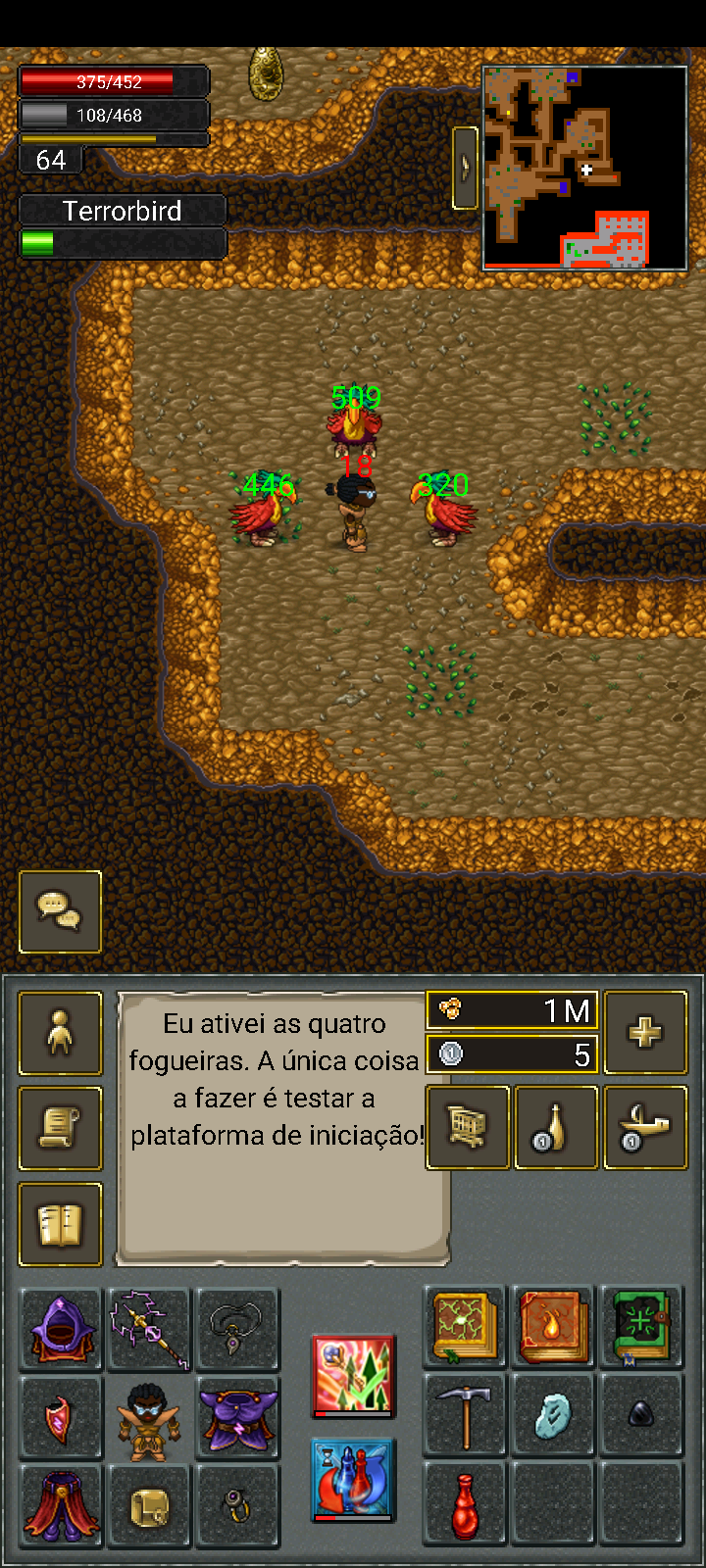Open the character profile button

[60, 1033]
